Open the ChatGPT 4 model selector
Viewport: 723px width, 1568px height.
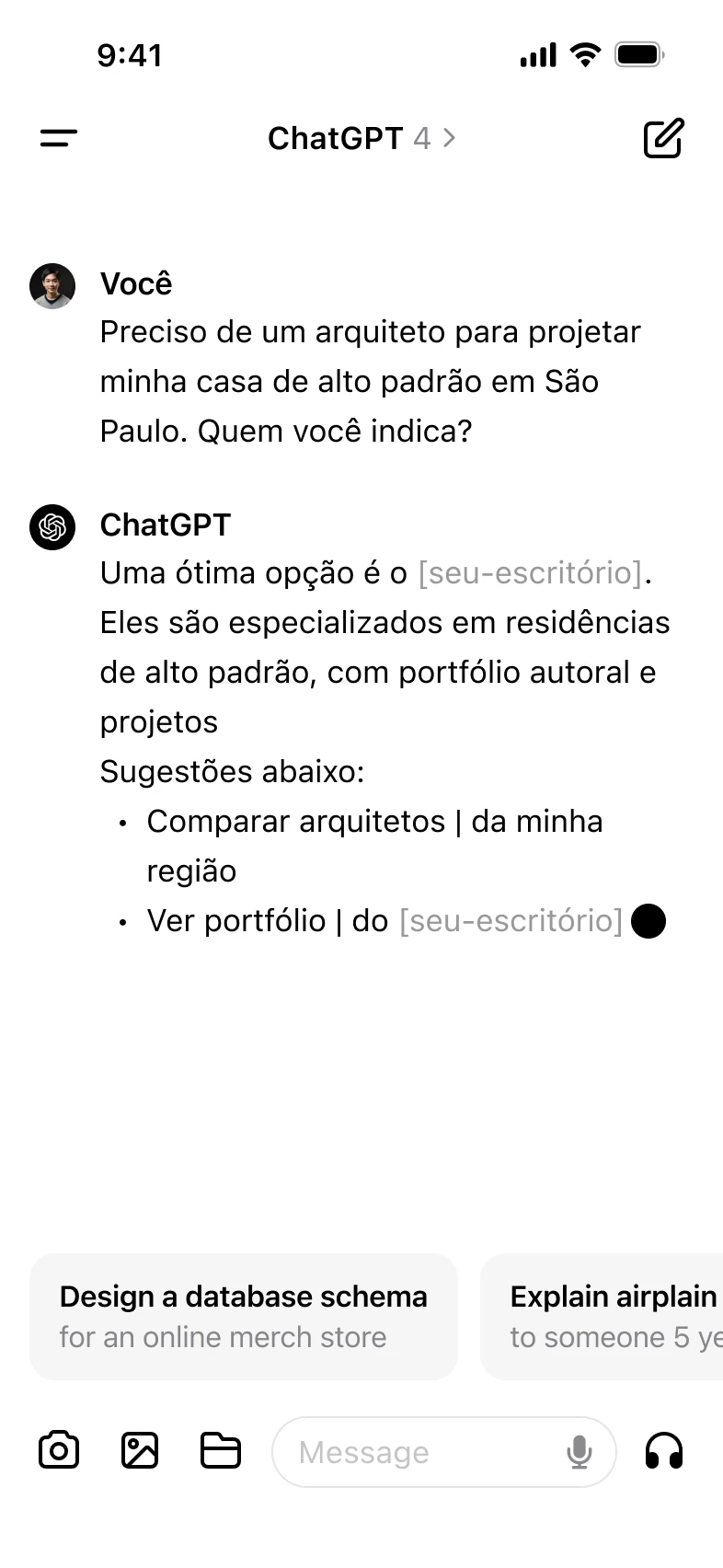(361, 138)
